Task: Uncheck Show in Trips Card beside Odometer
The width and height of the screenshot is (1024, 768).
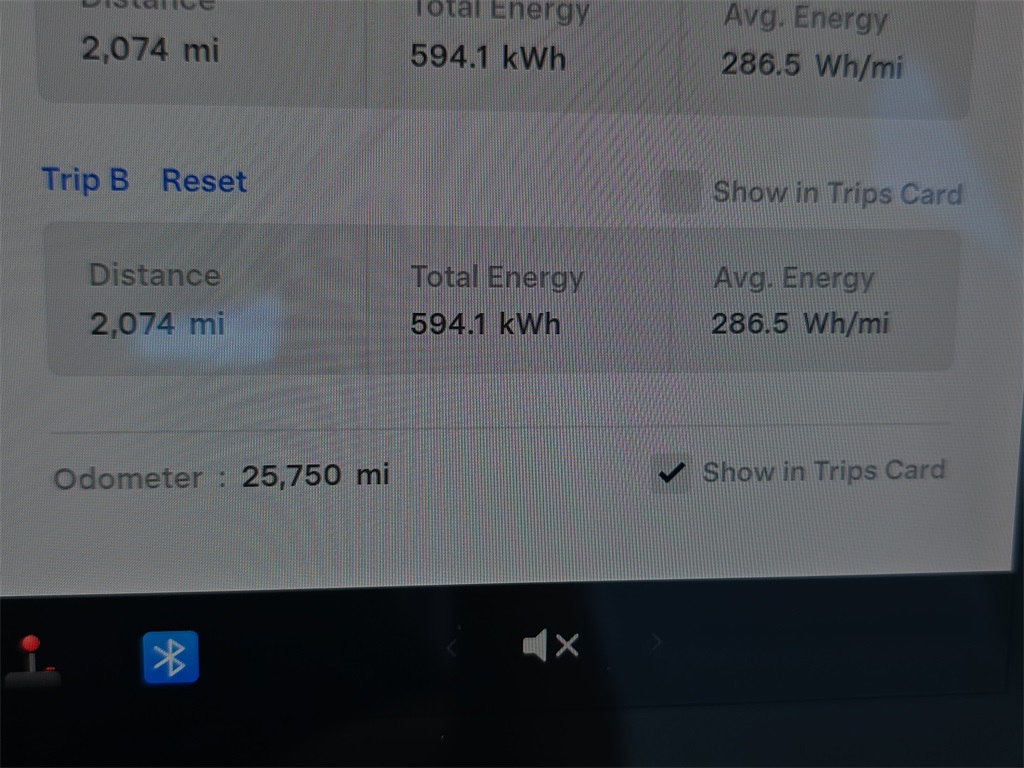Action: 672,472
